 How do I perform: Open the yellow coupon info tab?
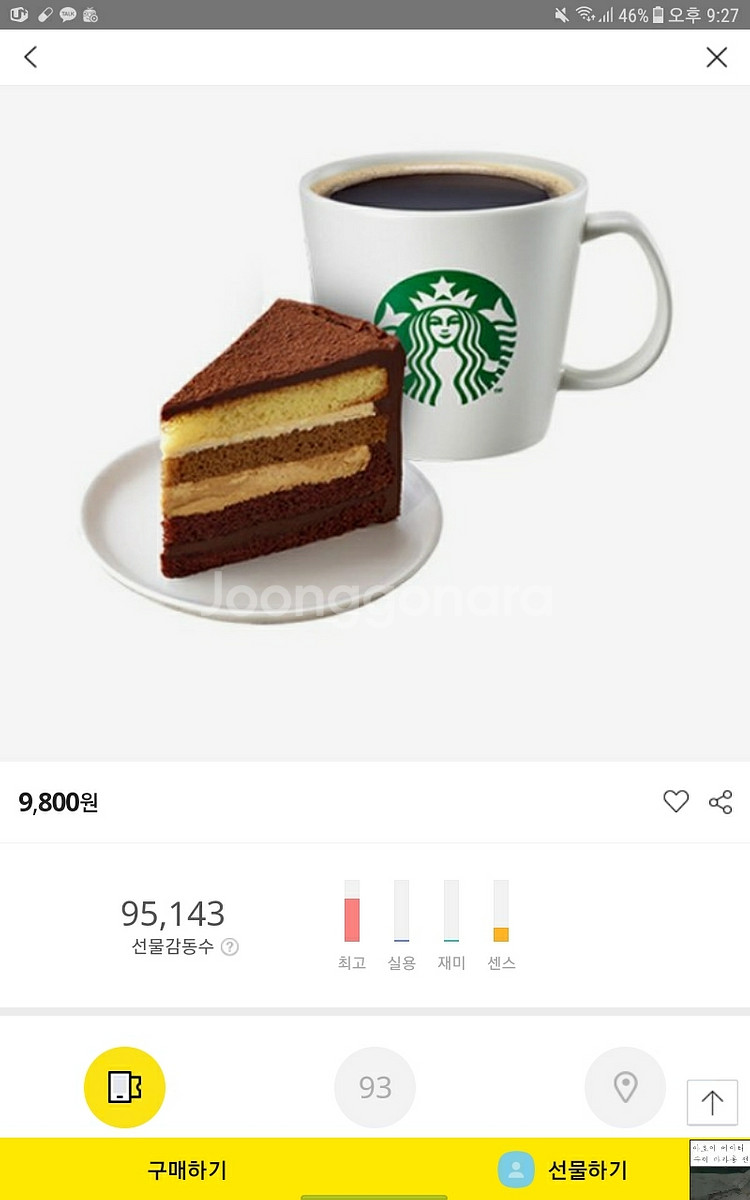click(125, 1087)
